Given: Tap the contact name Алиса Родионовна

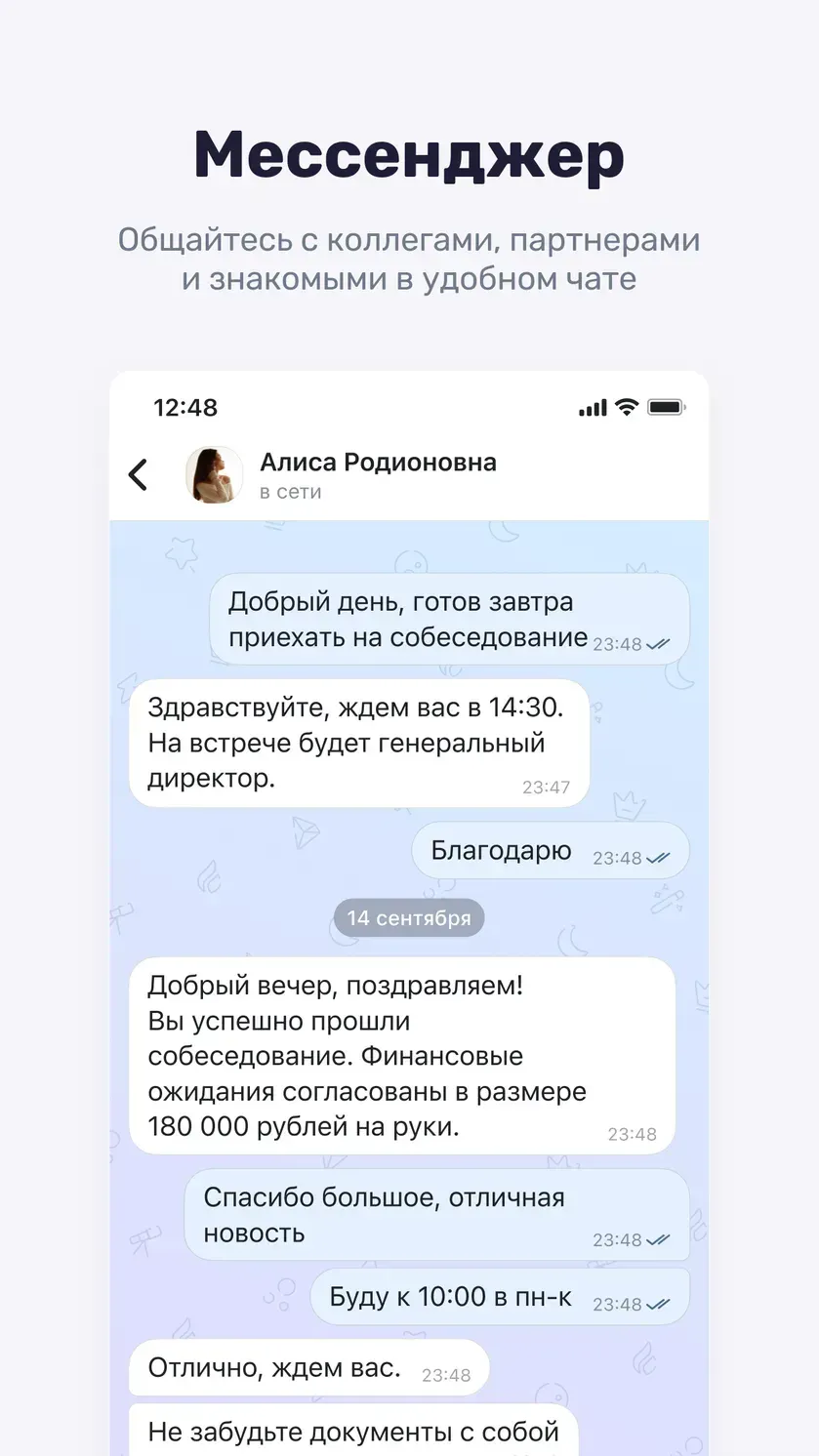Looking at the screenshot, I should [378, 462].
